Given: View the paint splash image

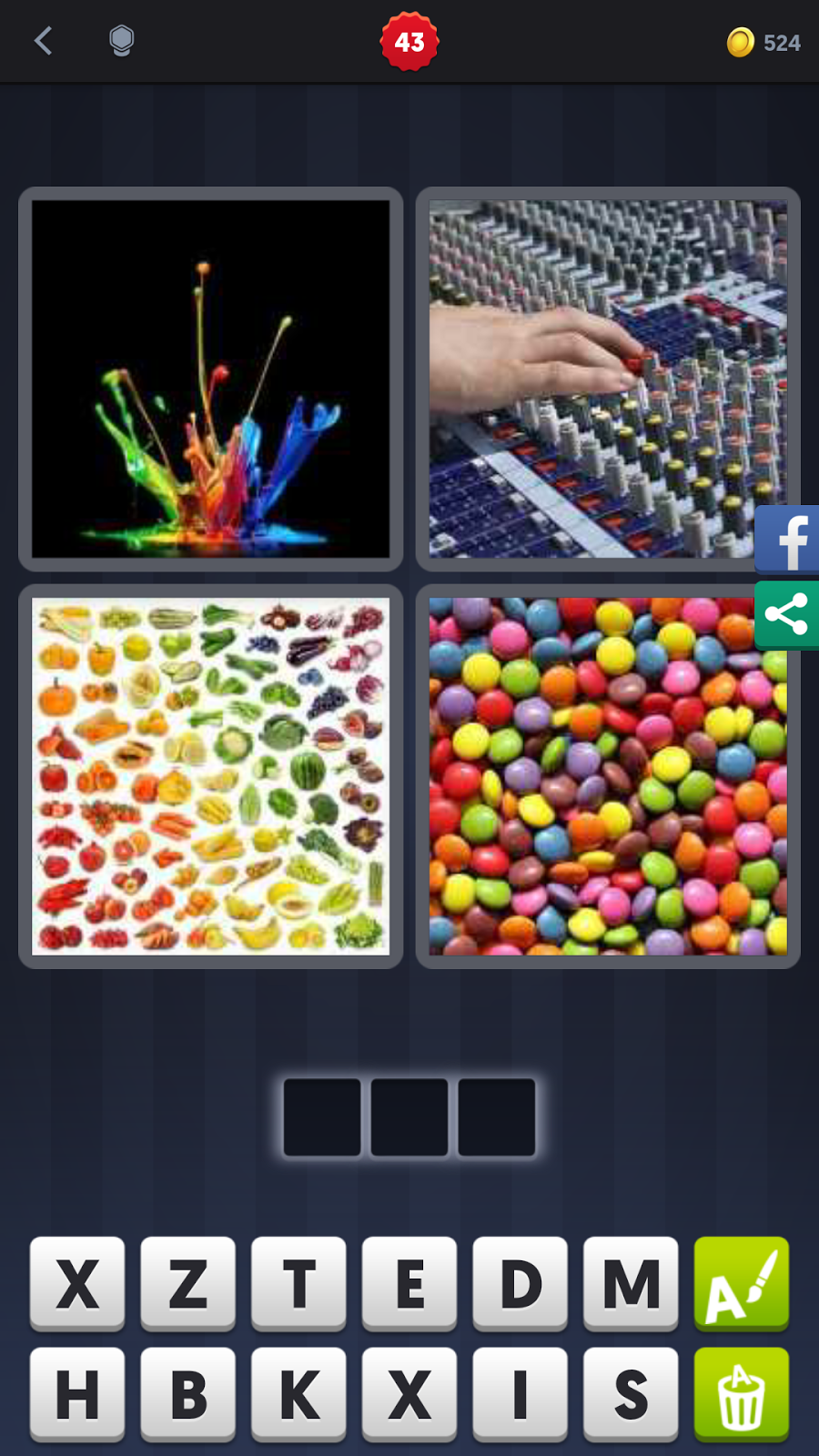Looking at the screenshot, I should tap(210, 379).
